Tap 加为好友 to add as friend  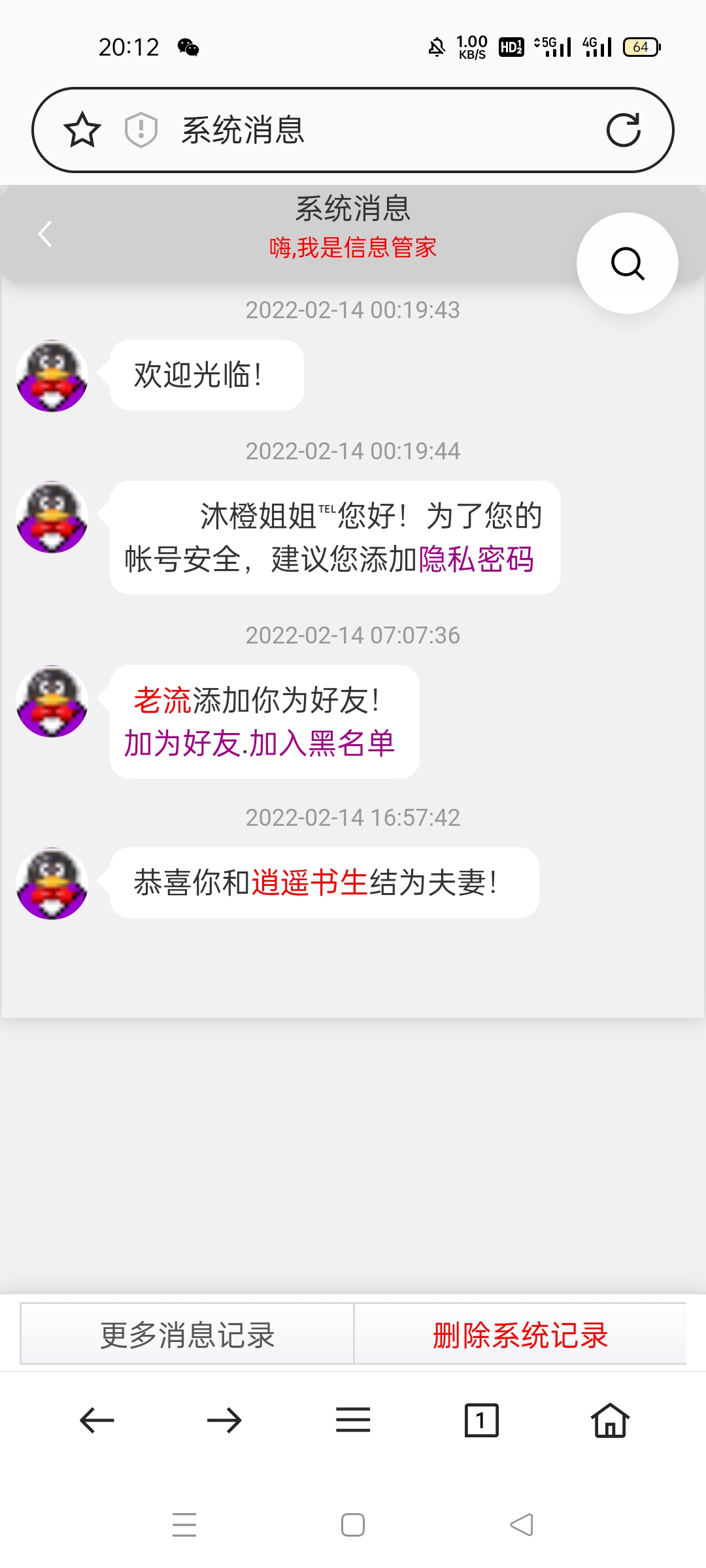[x=182, y=743]
